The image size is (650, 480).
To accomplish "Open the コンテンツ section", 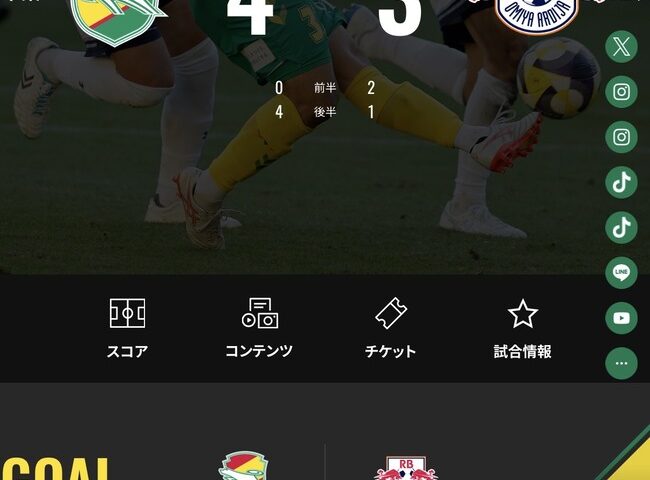I will (259, 328).
